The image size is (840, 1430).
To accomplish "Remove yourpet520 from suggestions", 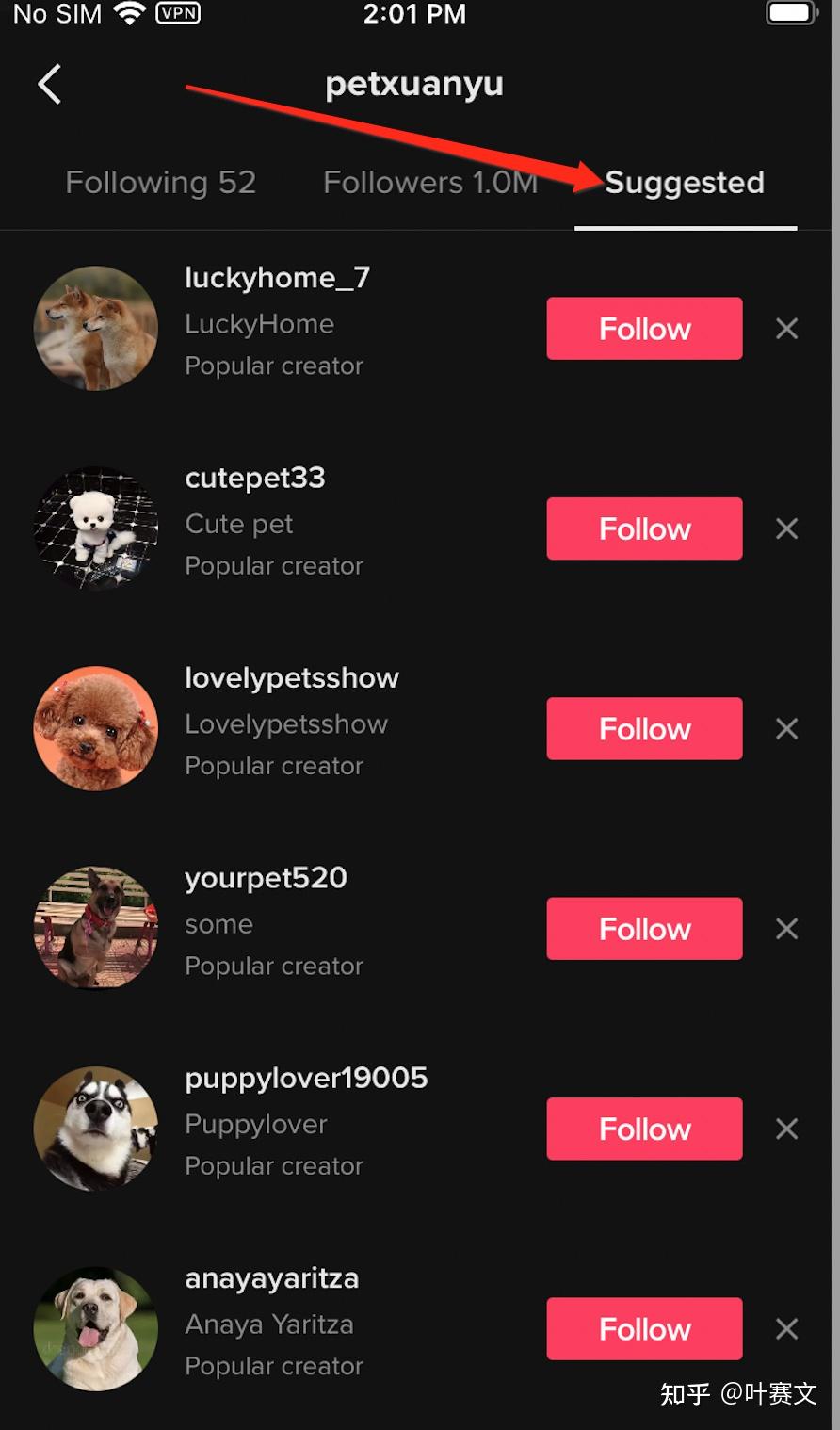I will pyautogui.click(x=786, y=929).
